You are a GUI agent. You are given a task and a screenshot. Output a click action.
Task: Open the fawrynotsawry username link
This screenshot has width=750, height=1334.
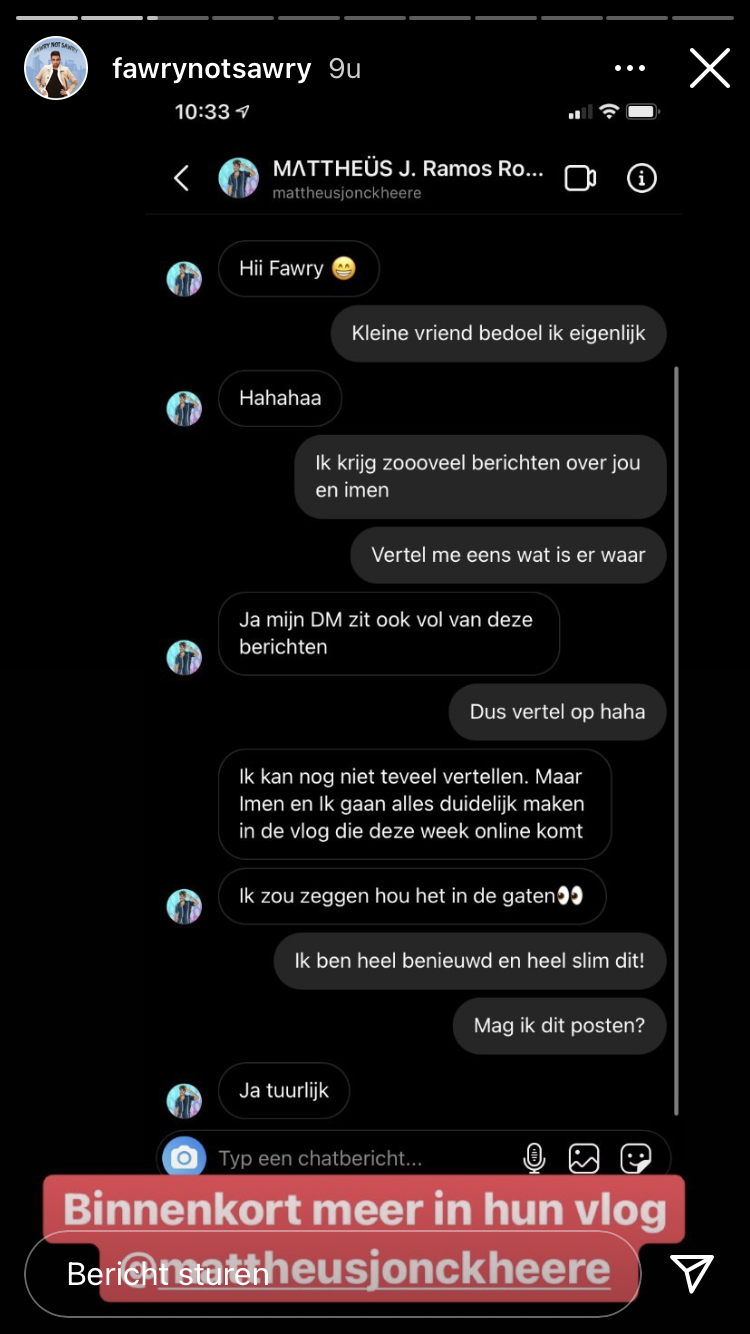[211, 69]
